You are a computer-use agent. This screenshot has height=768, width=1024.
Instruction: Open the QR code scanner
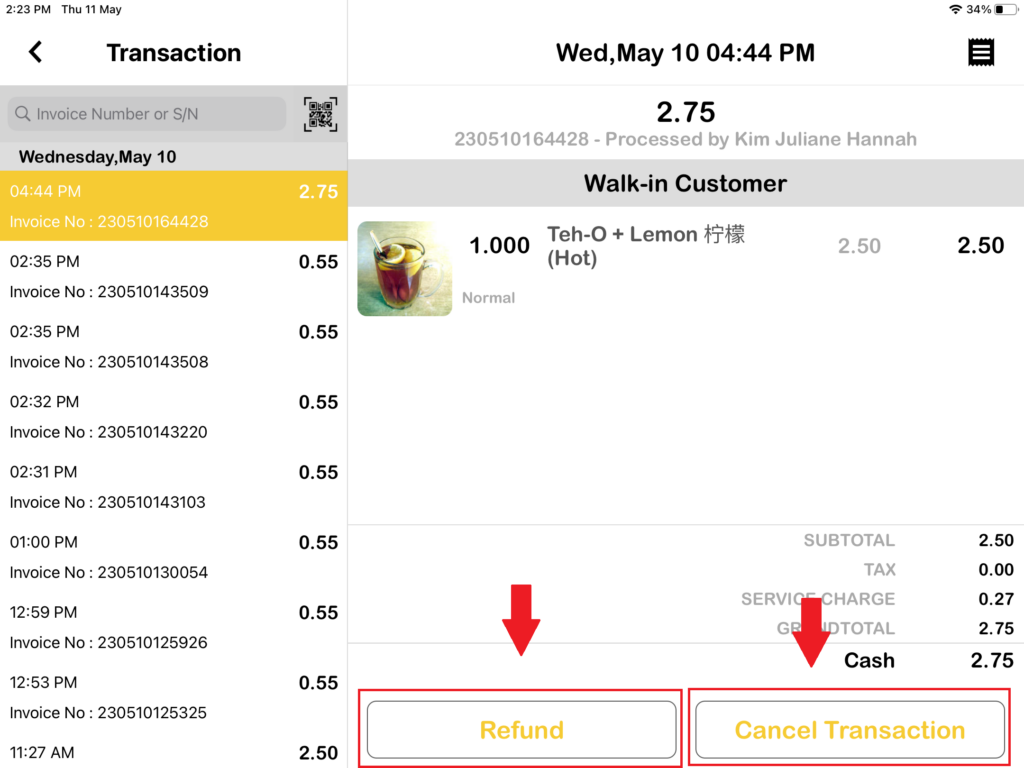click(320, 114)
